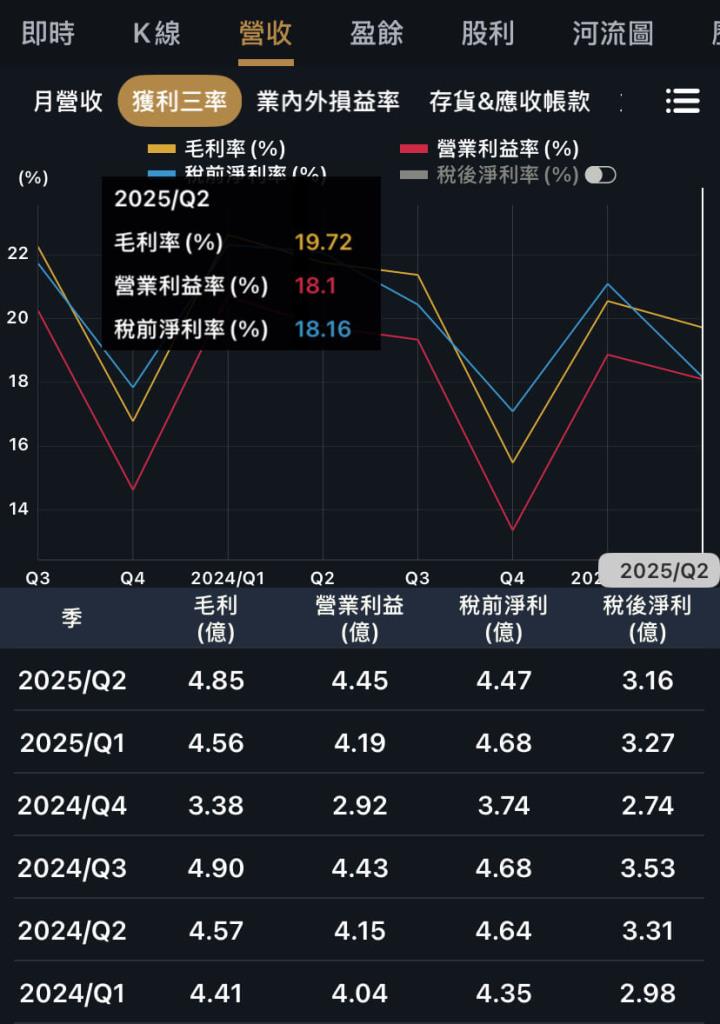This screenshot has height=1024, width=720.
Task: Select the 月營收 sub-tab
Action: click(x=67, y=101)
